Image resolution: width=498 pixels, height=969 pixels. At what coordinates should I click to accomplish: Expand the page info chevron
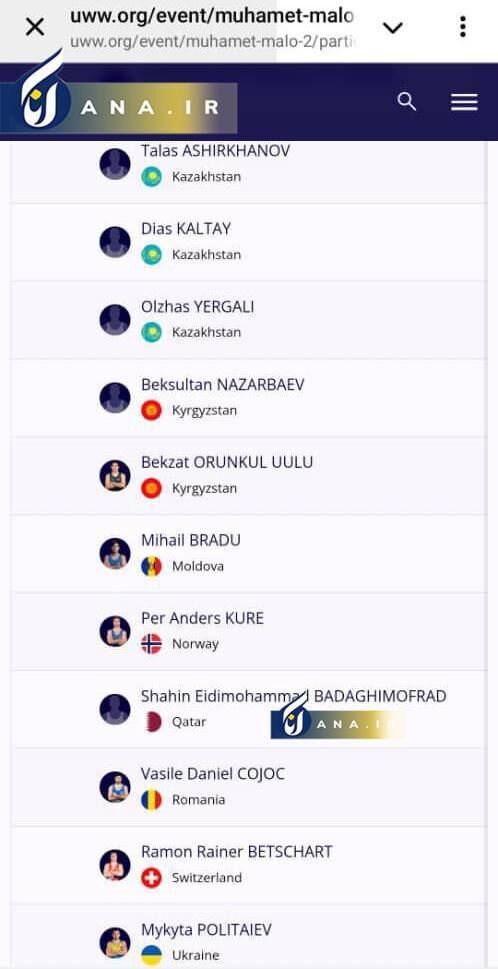coord(393,27)
